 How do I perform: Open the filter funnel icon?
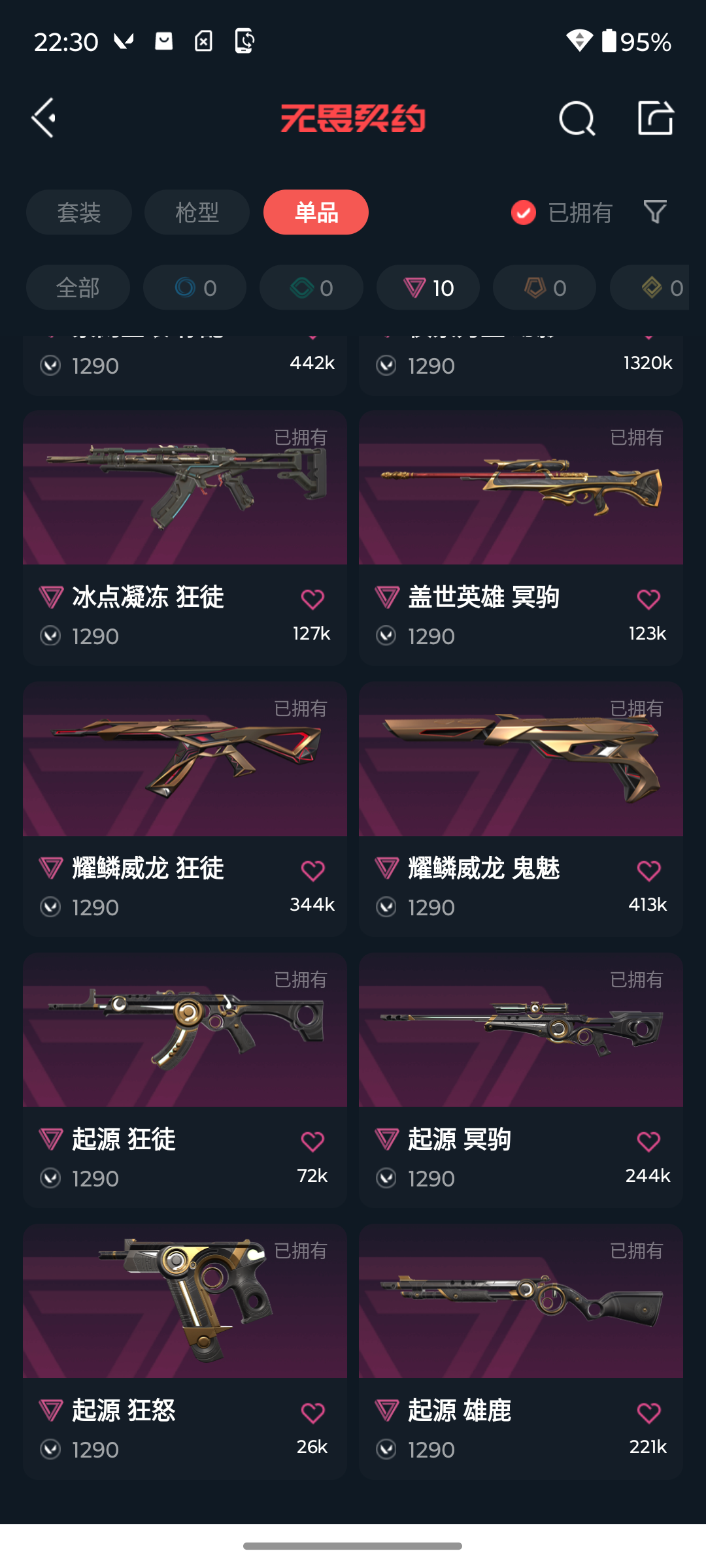[655, 212]
